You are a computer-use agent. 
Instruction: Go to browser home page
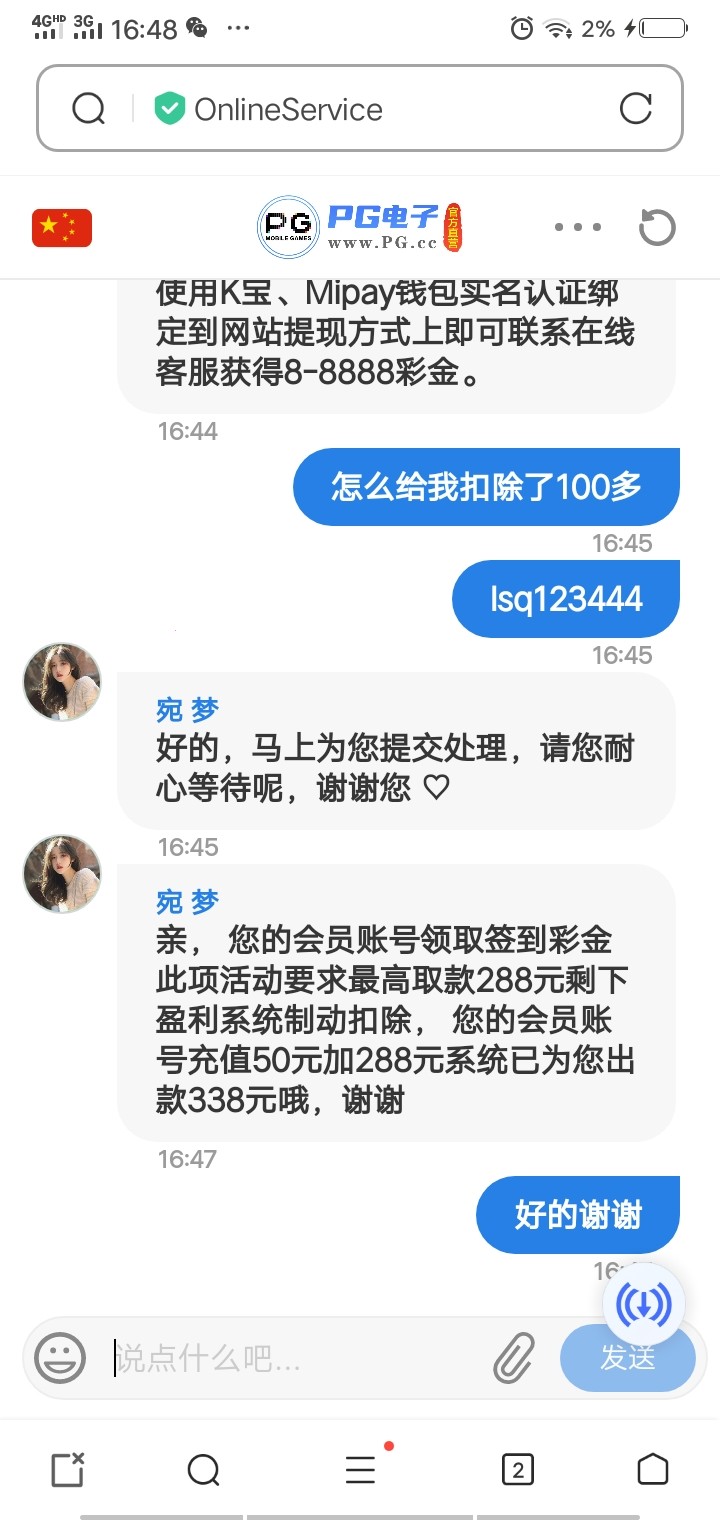652,1470
